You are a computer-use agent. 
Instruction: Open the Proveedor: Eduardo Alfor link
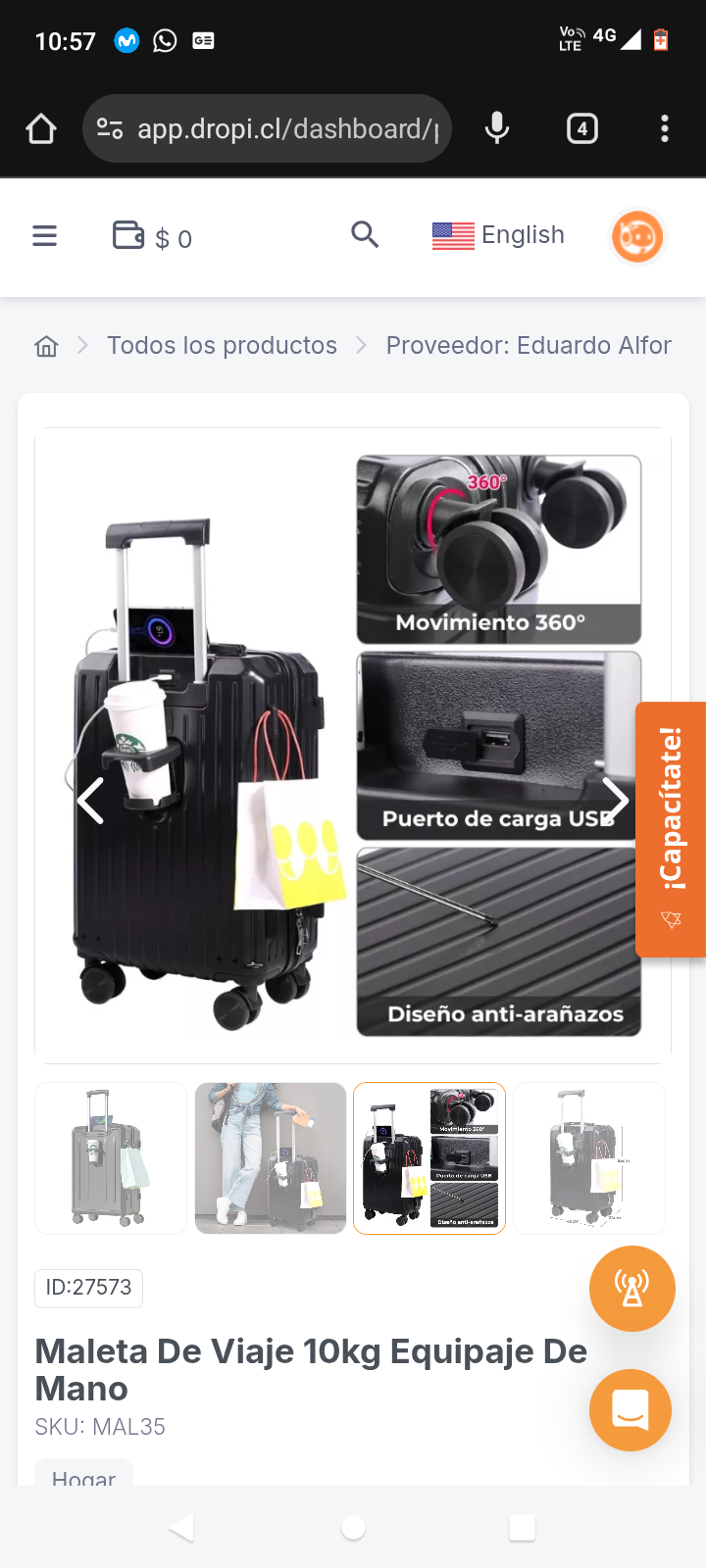529,345
